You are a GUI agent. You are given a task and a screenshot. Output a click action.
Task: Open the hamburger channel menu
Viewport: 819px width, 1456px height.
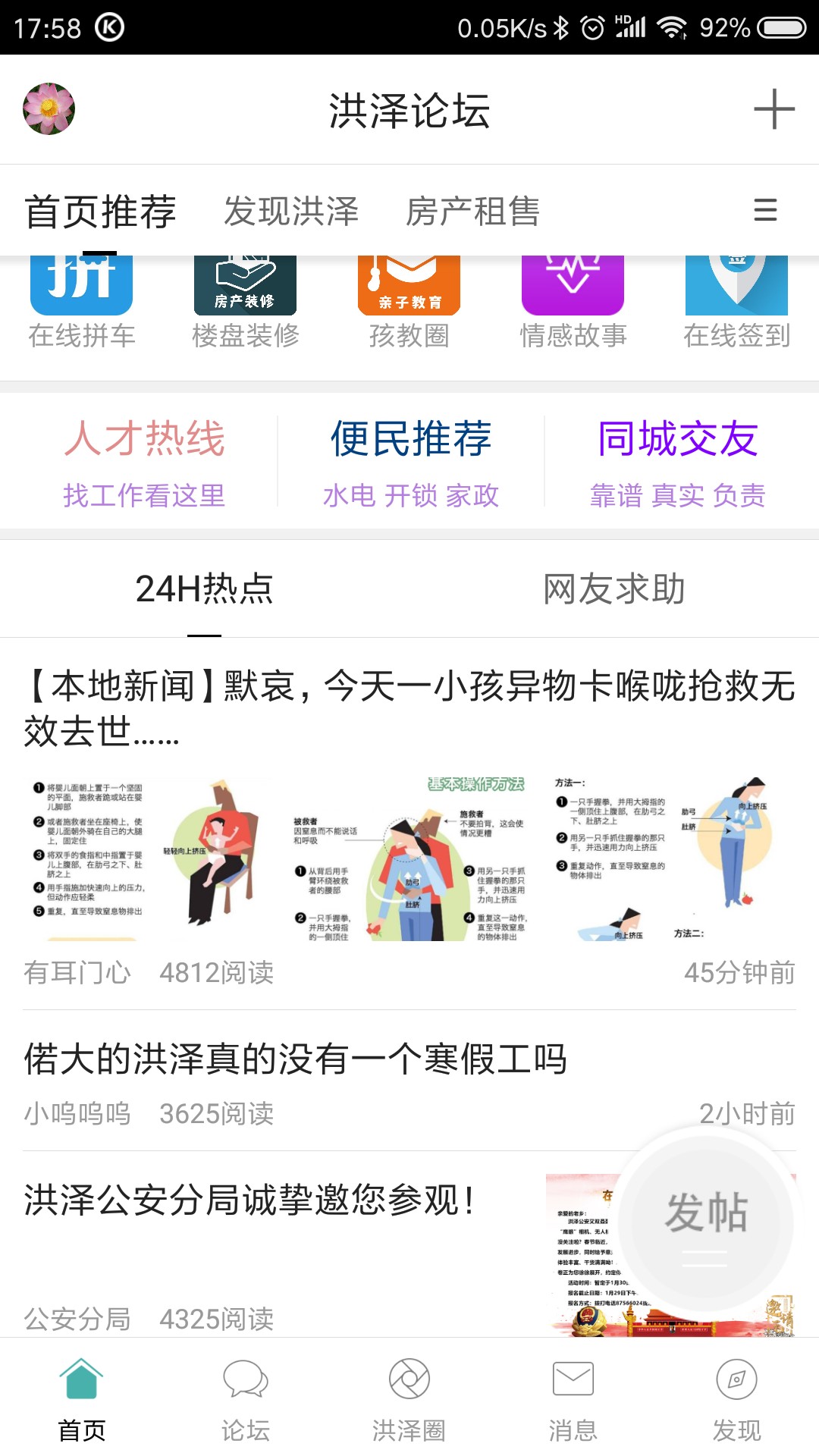click(x=765, y=210)
